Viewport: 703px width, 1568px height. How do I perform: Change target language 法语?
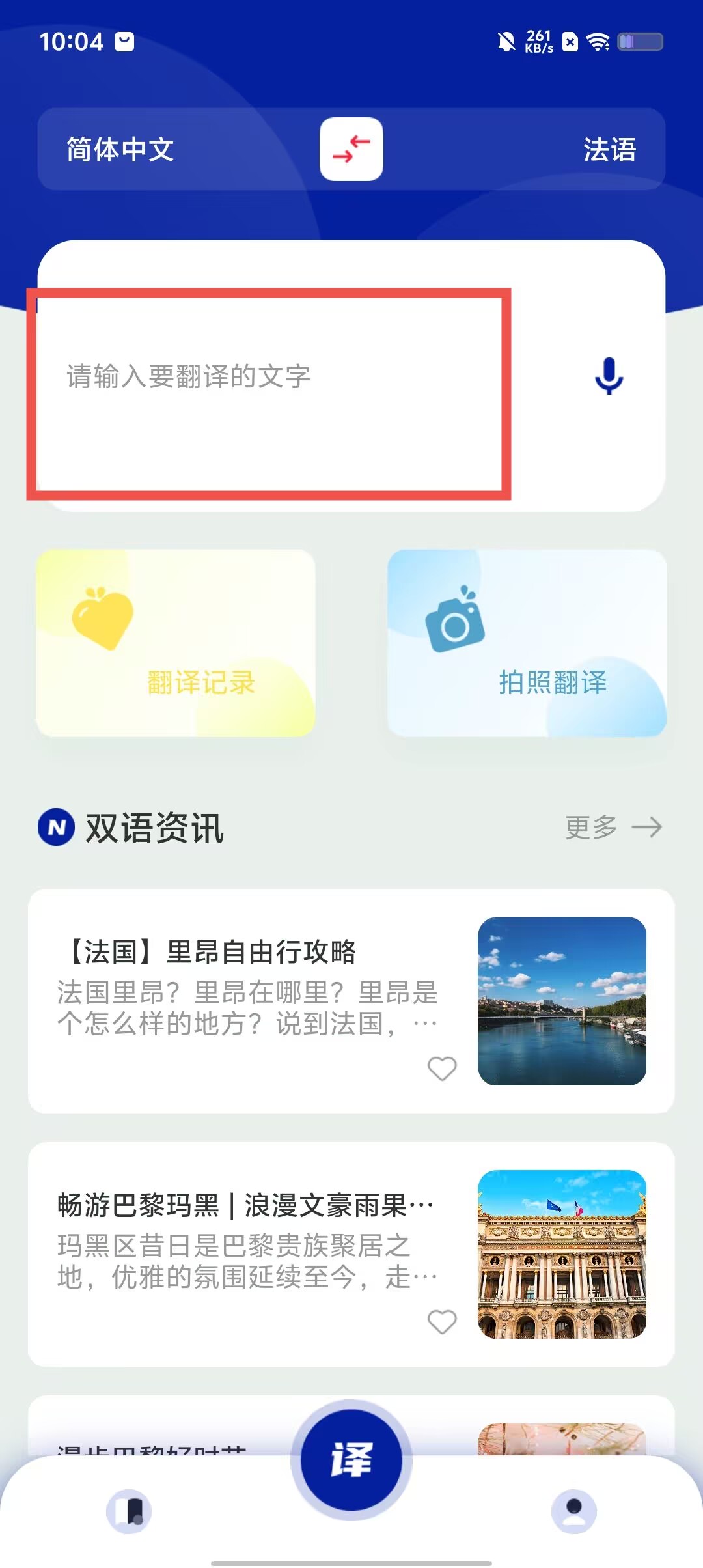click(609, 150)
